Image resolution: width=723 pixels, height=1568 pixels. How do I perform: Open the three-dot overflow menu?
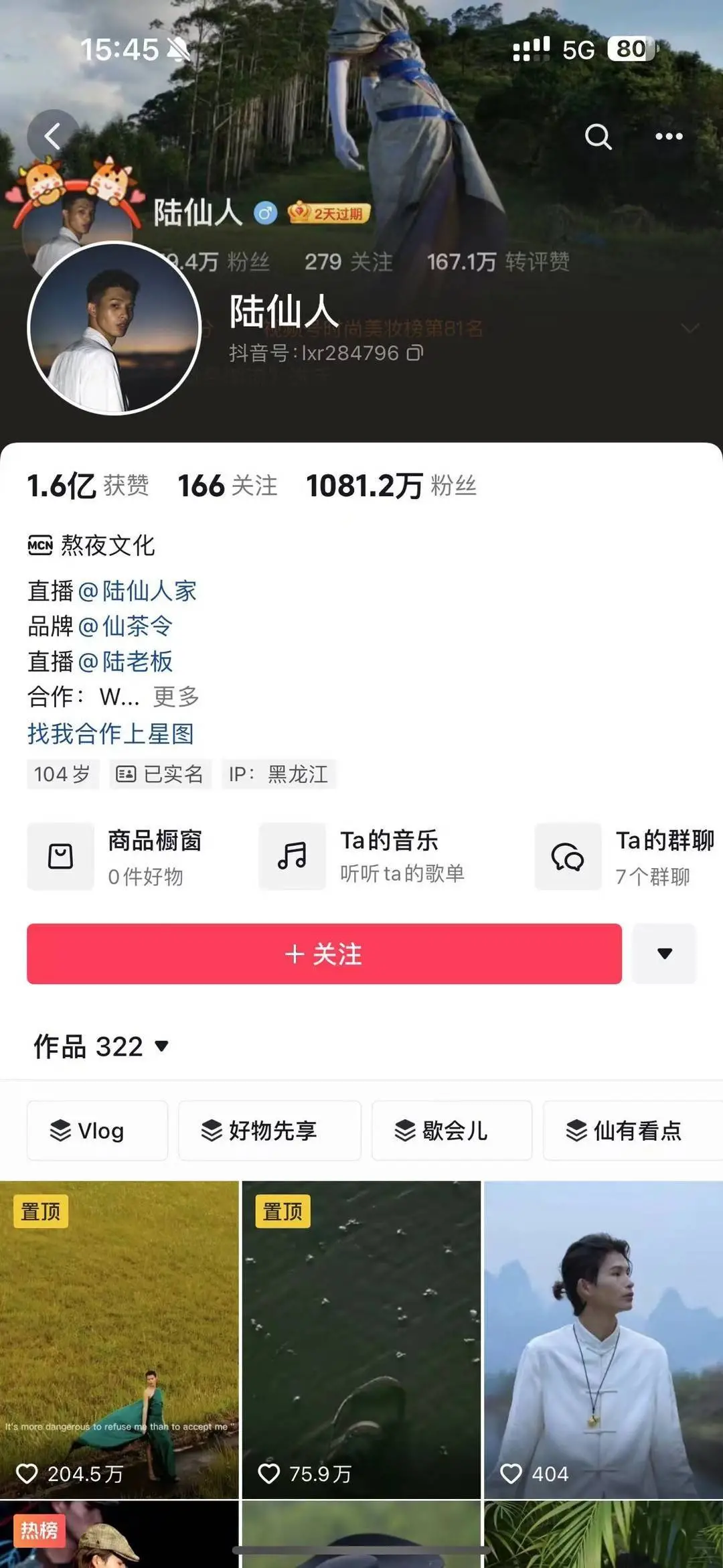point(669,137)
